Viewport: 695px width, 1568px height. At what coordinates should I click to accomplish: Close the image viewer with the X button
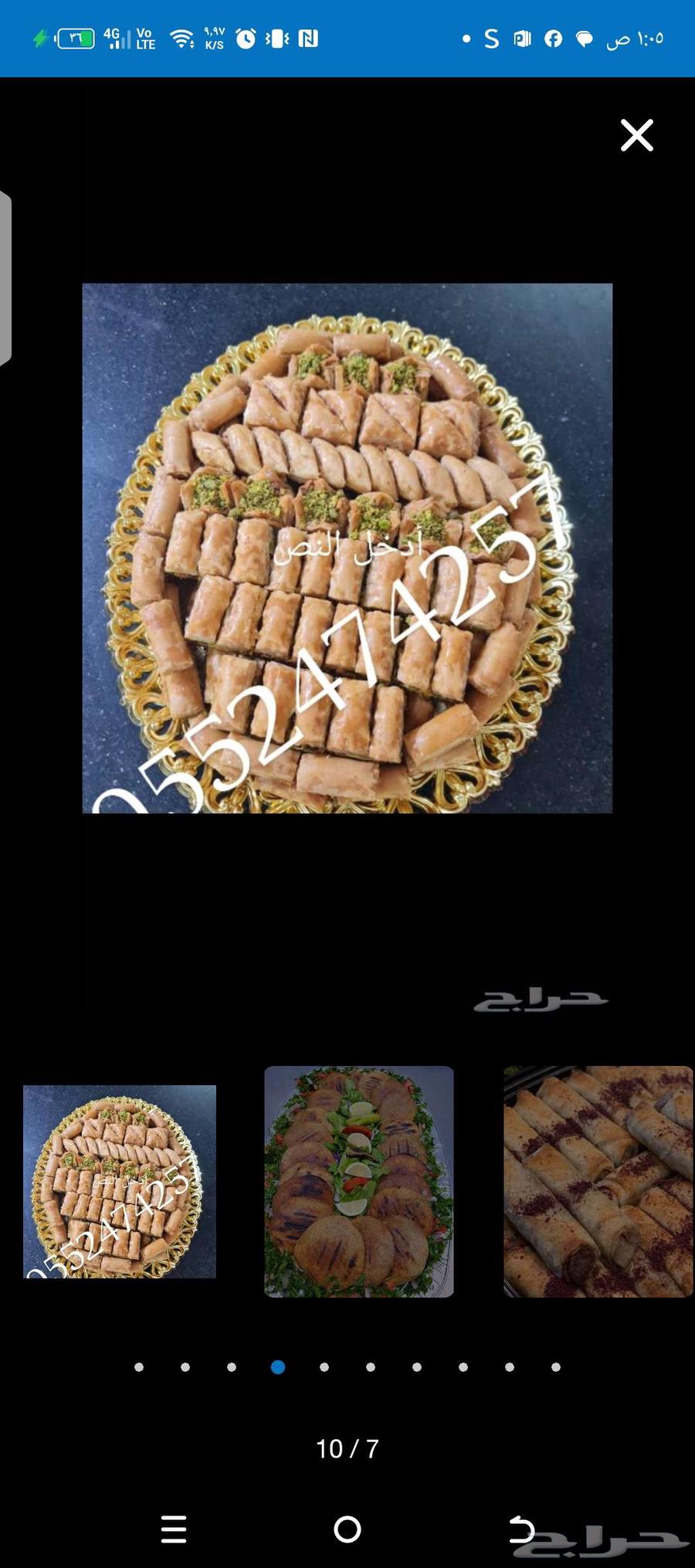click(x=637, y=135)
